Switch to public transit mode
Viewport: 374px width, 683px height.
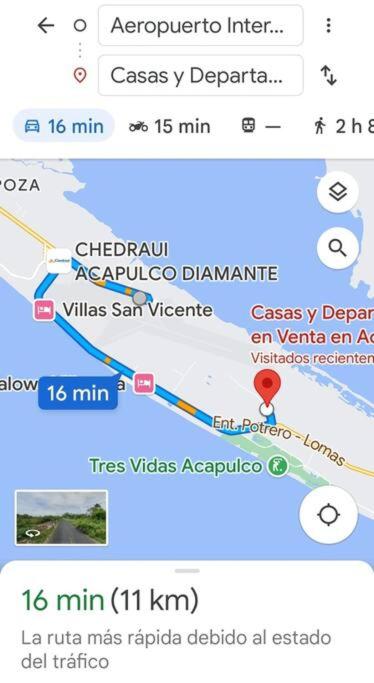[x=260, y=127]
